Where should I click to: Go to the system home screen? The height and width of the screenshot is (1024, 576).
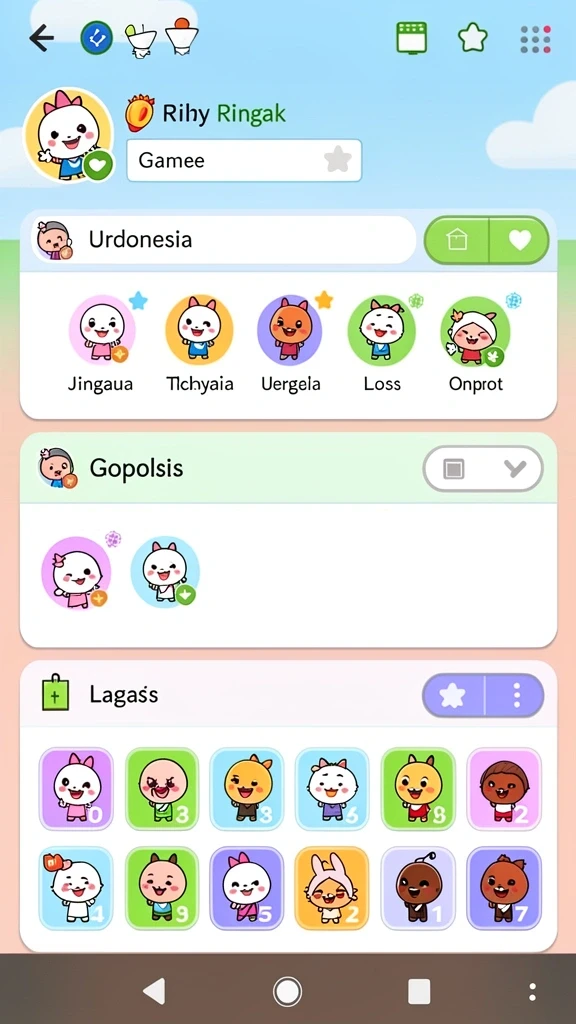click(287, 991)
